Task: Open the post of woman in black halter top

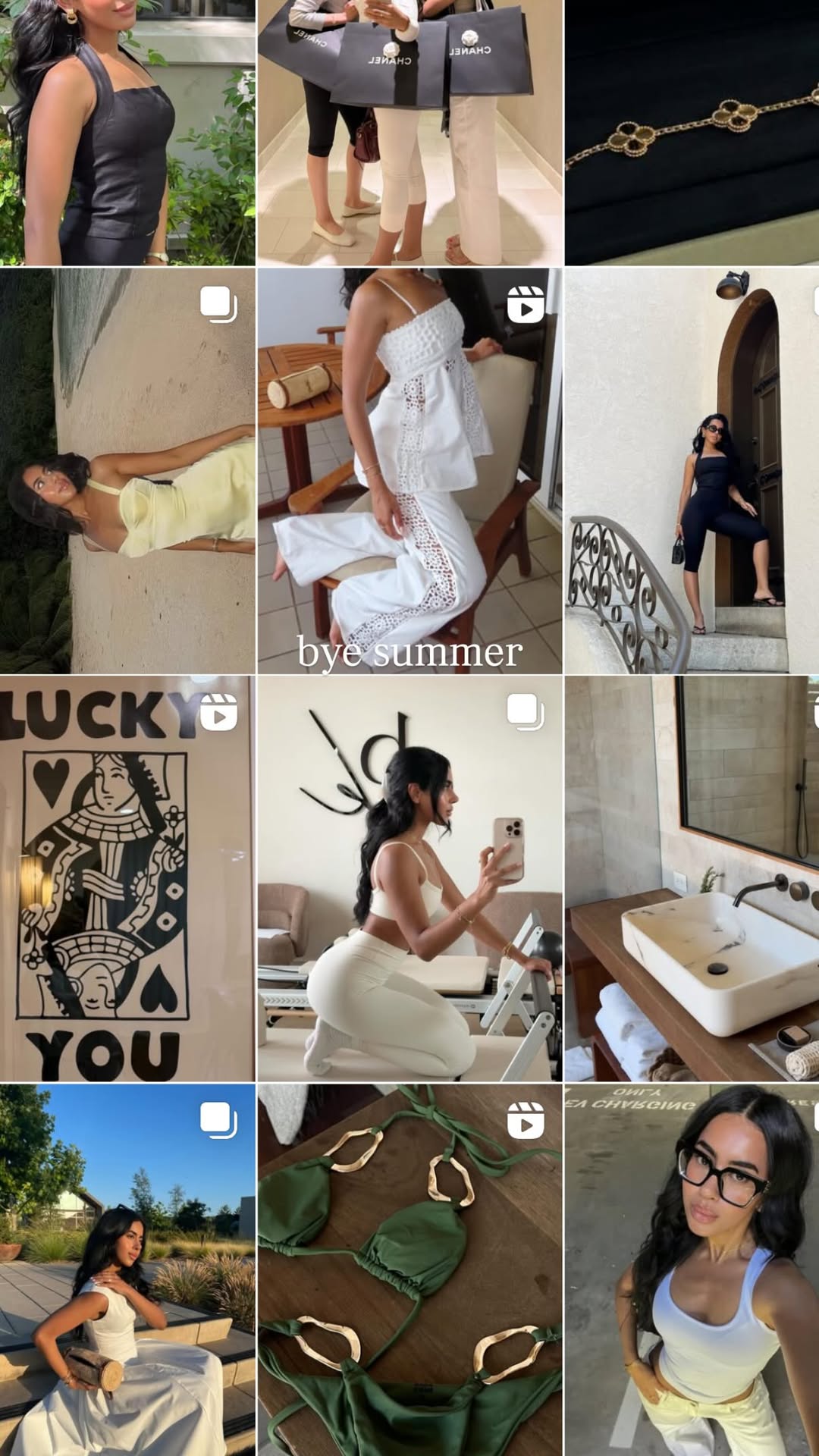Action: [127, 133]
